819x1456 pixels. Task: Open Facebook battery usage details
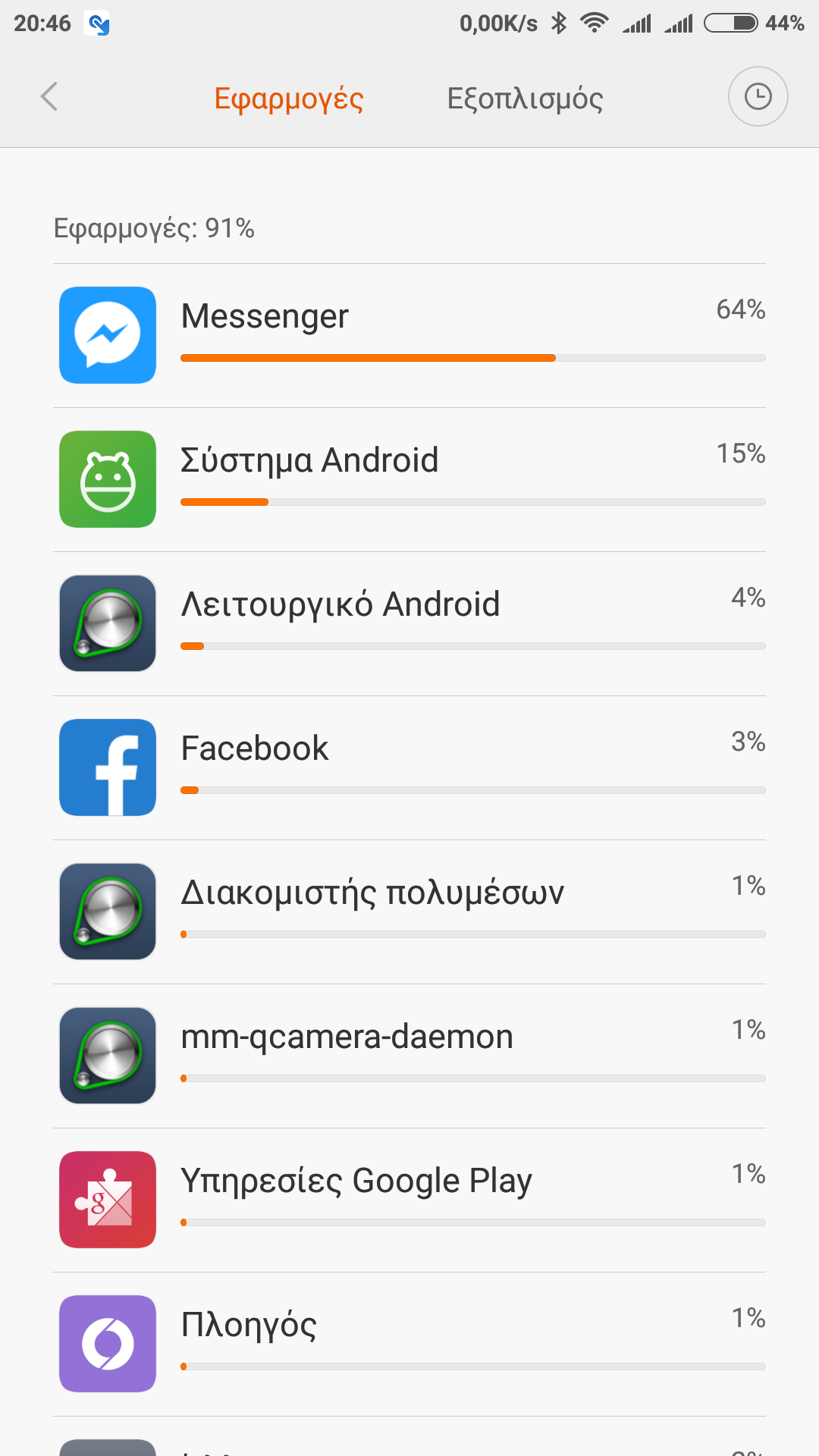pyautogui.click(x=409, y=767)
